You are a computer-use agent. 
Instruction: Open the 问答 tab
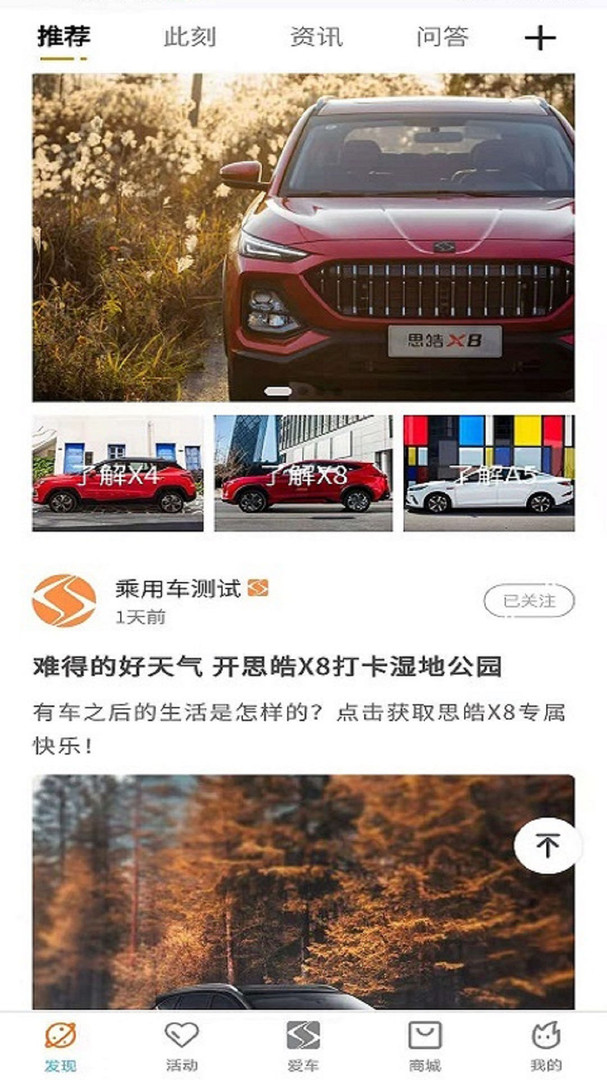(x=442, y=37)
